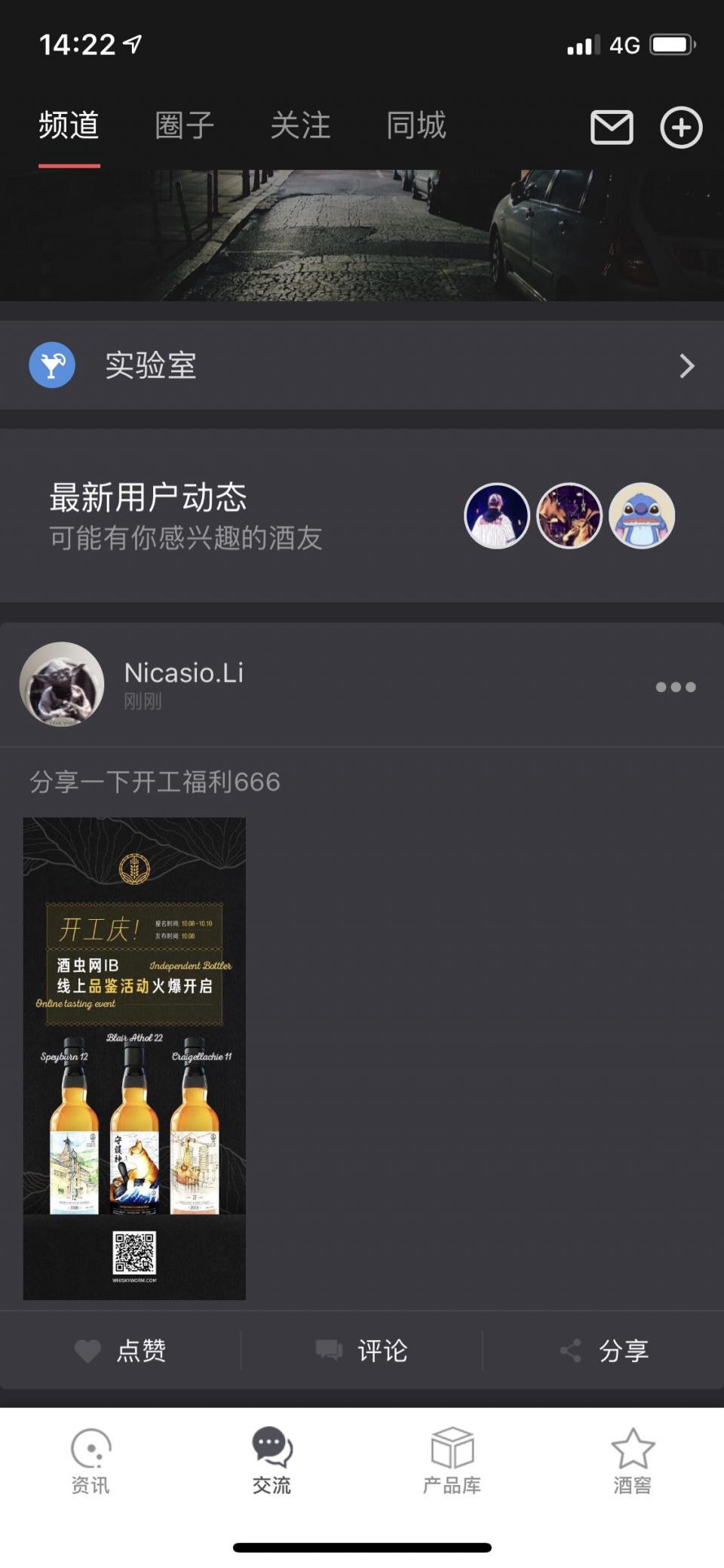The height and width of the screenshot is (1568, 724).
Task: Open the post options via three-dot menu
Action: [x=675, y=687]
